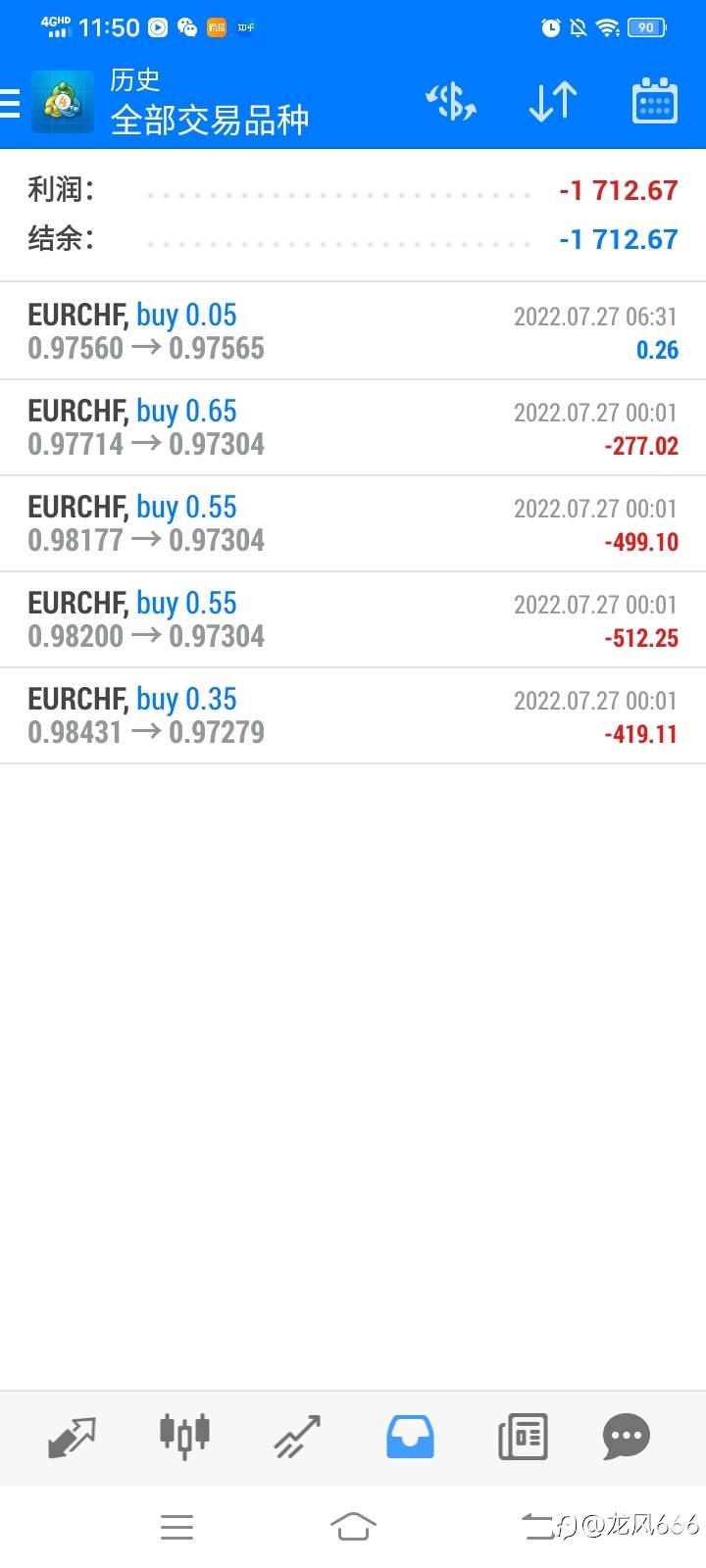Open the EURCHF buy 0.65 trade
706x1568 pixels.
[353, 427]
